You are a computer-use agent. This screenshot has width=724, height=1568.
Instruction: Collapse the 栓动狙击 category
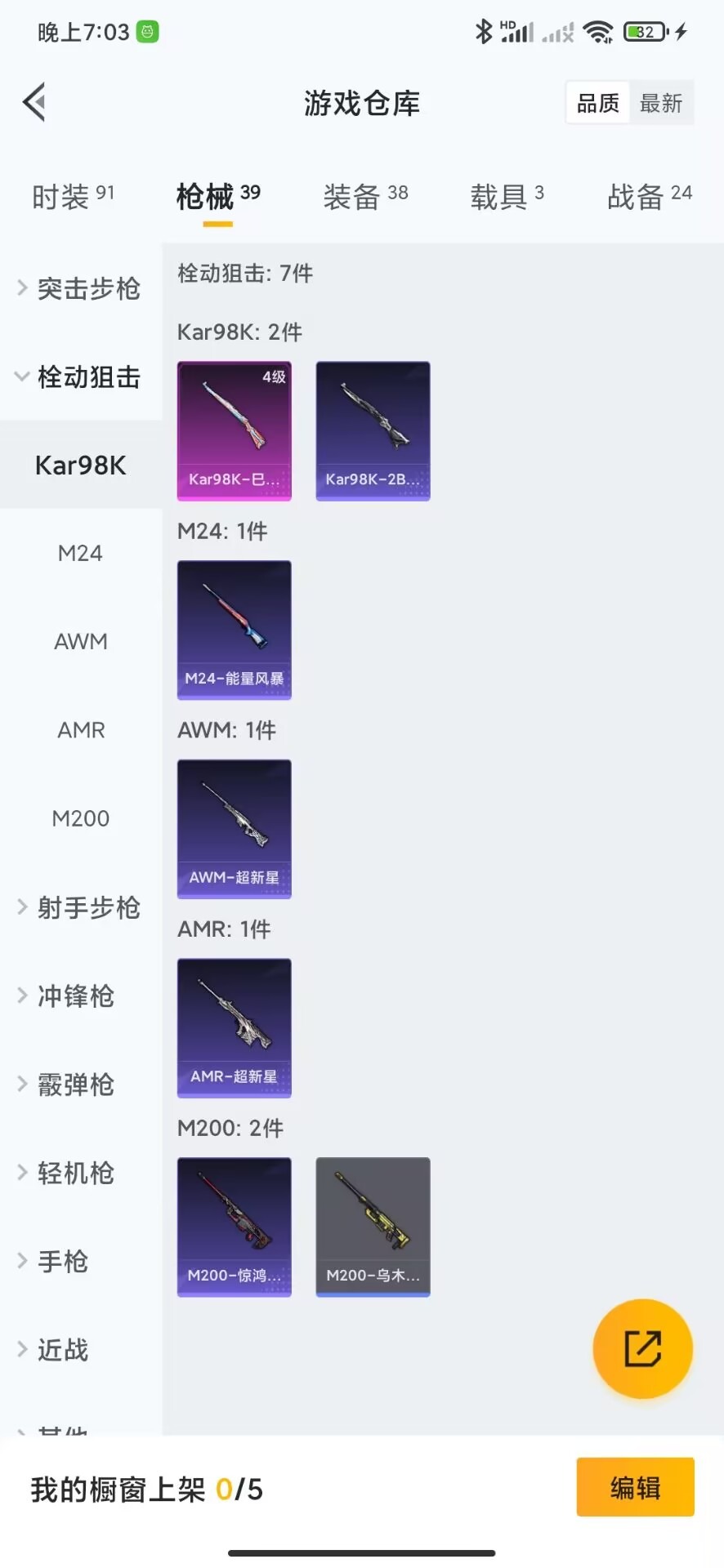80,376
